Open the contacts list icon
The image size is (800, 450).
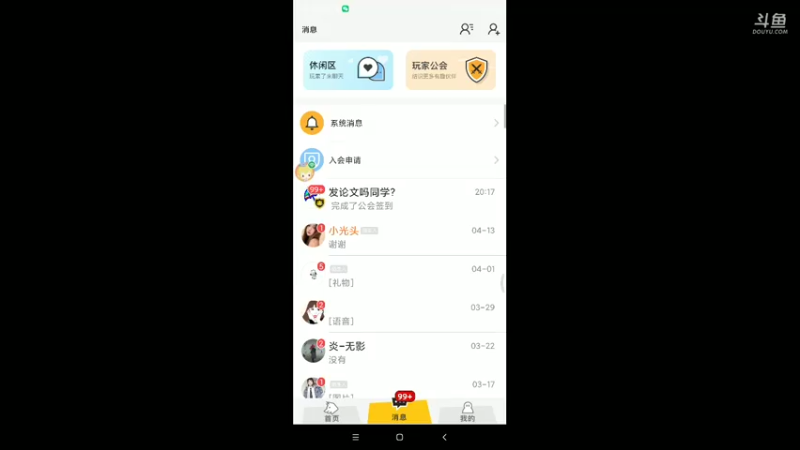pyautogui.click(x=466, y=29)
